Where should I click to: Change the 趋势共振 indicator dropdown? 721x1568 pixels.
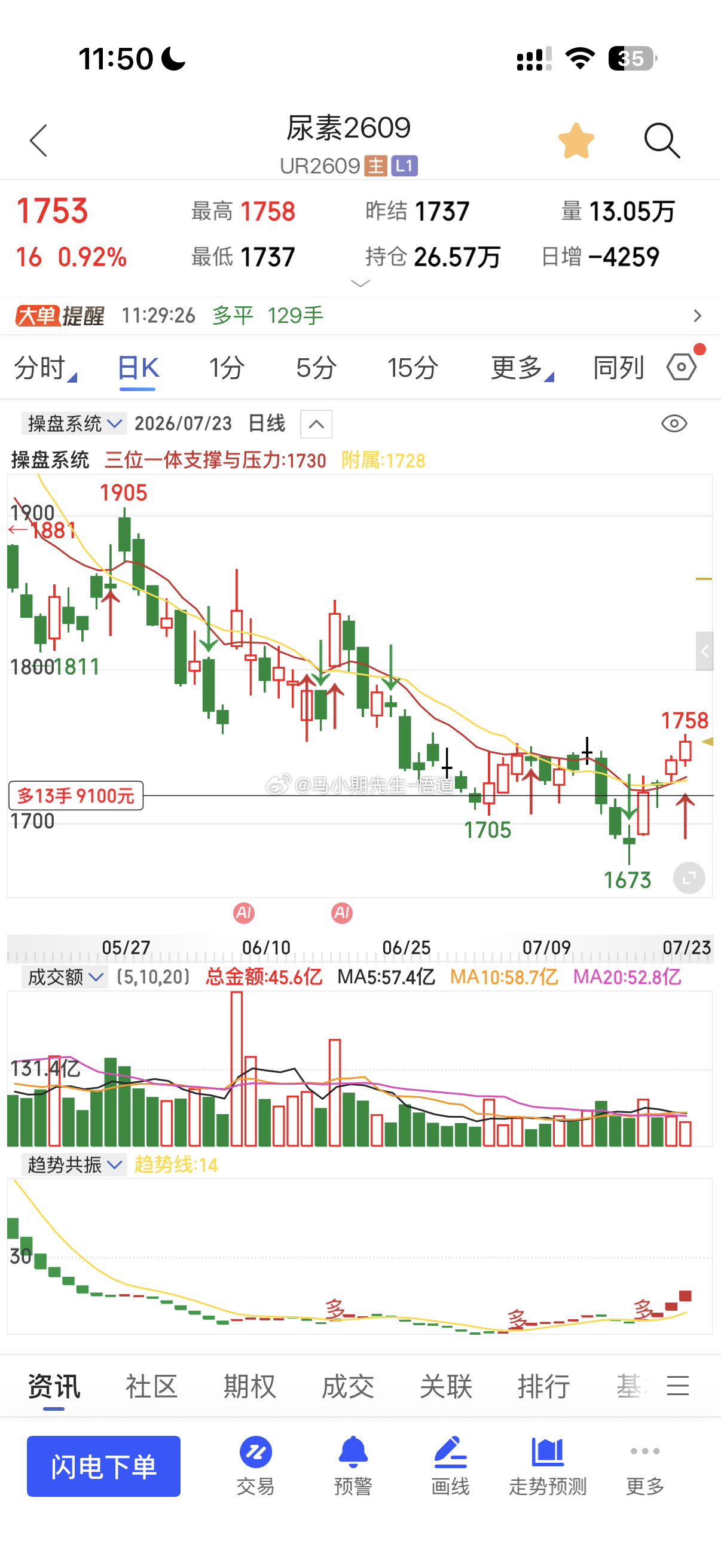pos(74,1164)
